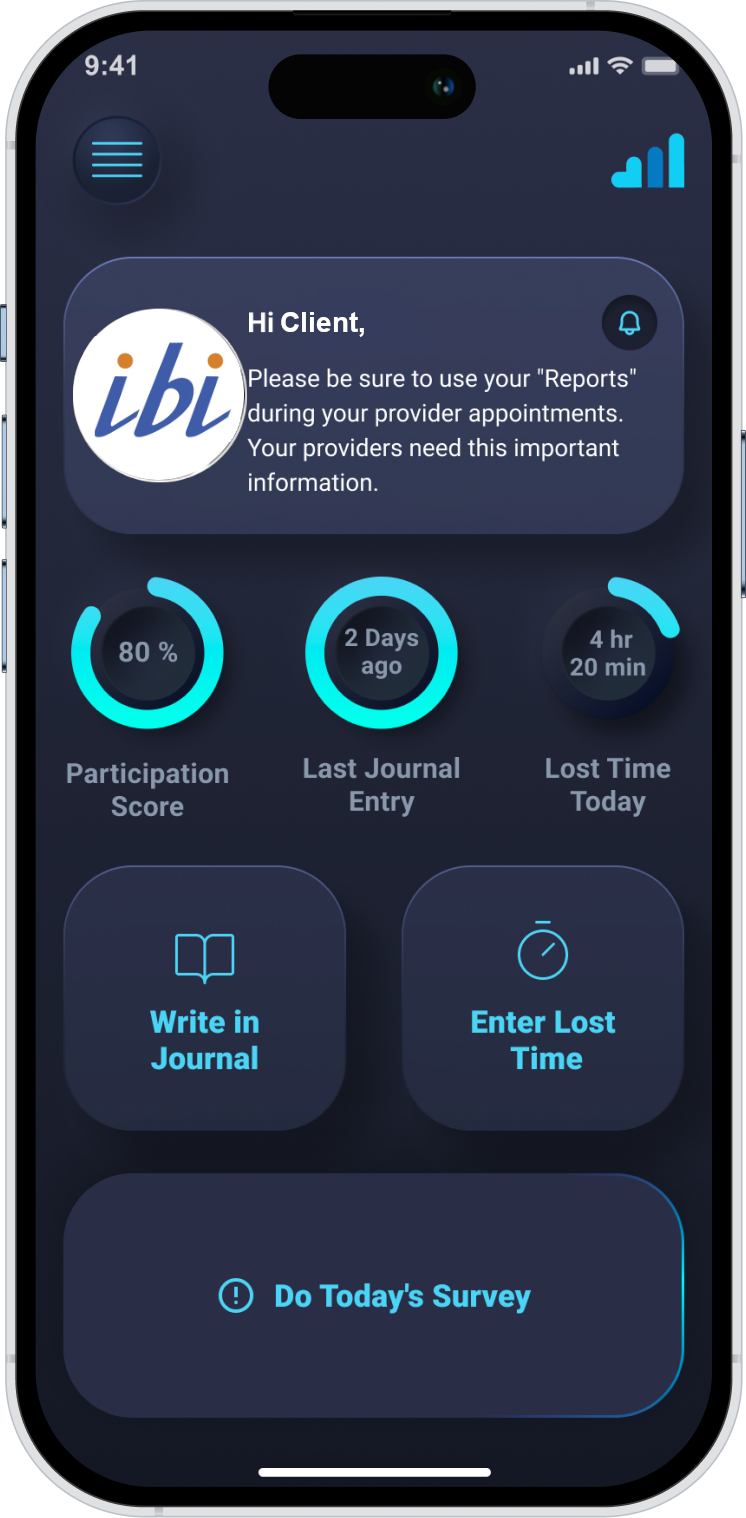Open the reports bar chart icon

click(x=648, y=162)
